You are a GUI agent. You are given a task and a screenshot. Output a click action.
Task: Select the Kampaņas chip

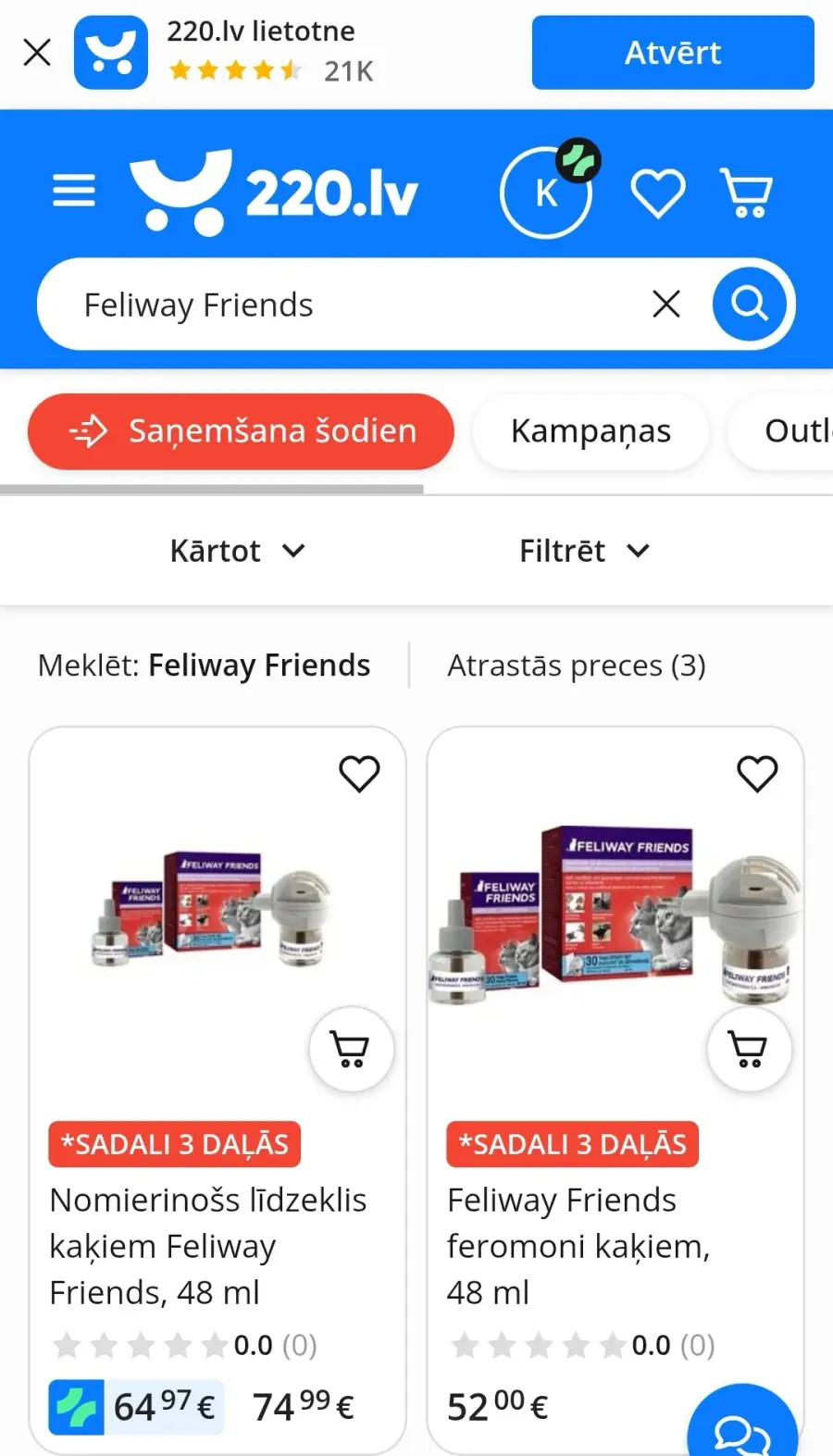pos(591,431)
